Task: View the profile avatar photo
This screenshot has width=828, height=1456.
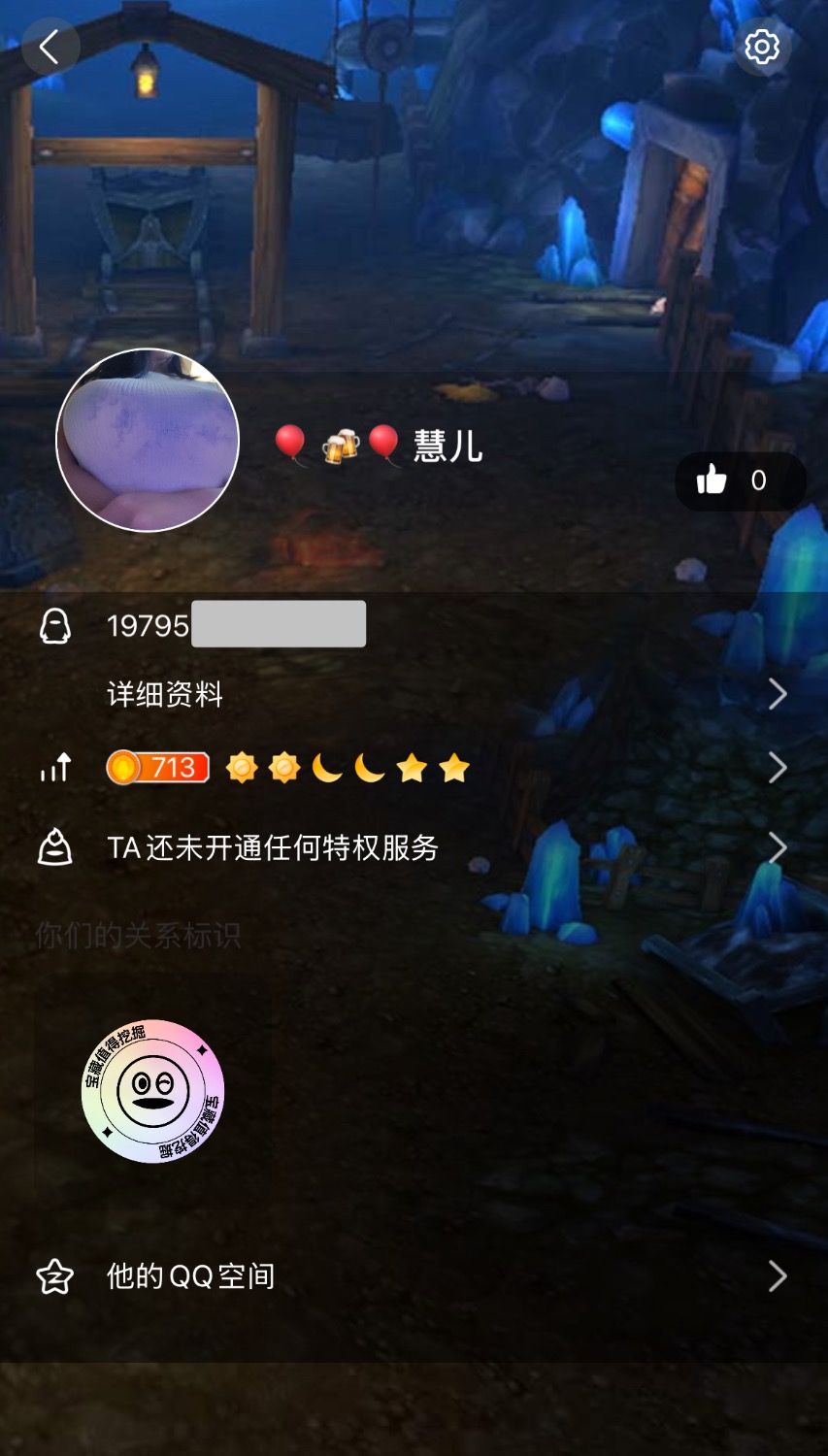Action: point(148,440)
